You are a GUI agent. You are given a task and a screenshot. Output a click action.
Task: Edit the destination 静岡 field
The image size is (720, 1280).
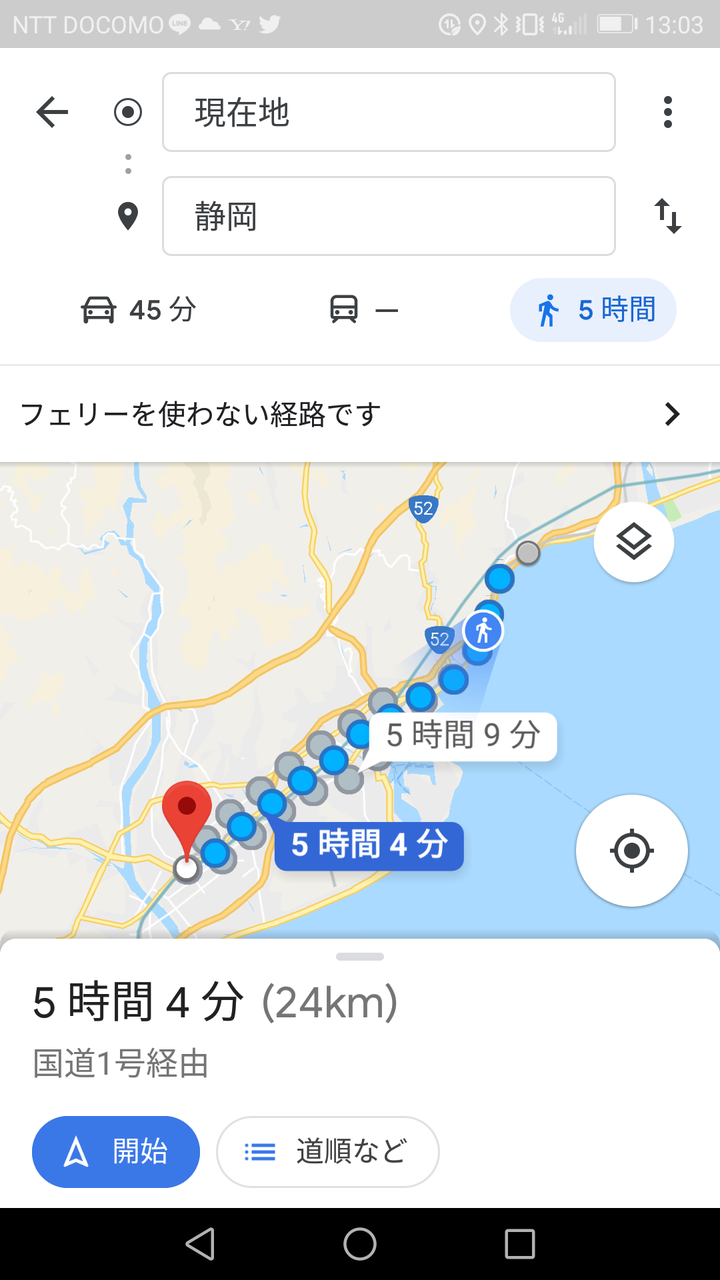pyautogui.click(x=389, y=216)
